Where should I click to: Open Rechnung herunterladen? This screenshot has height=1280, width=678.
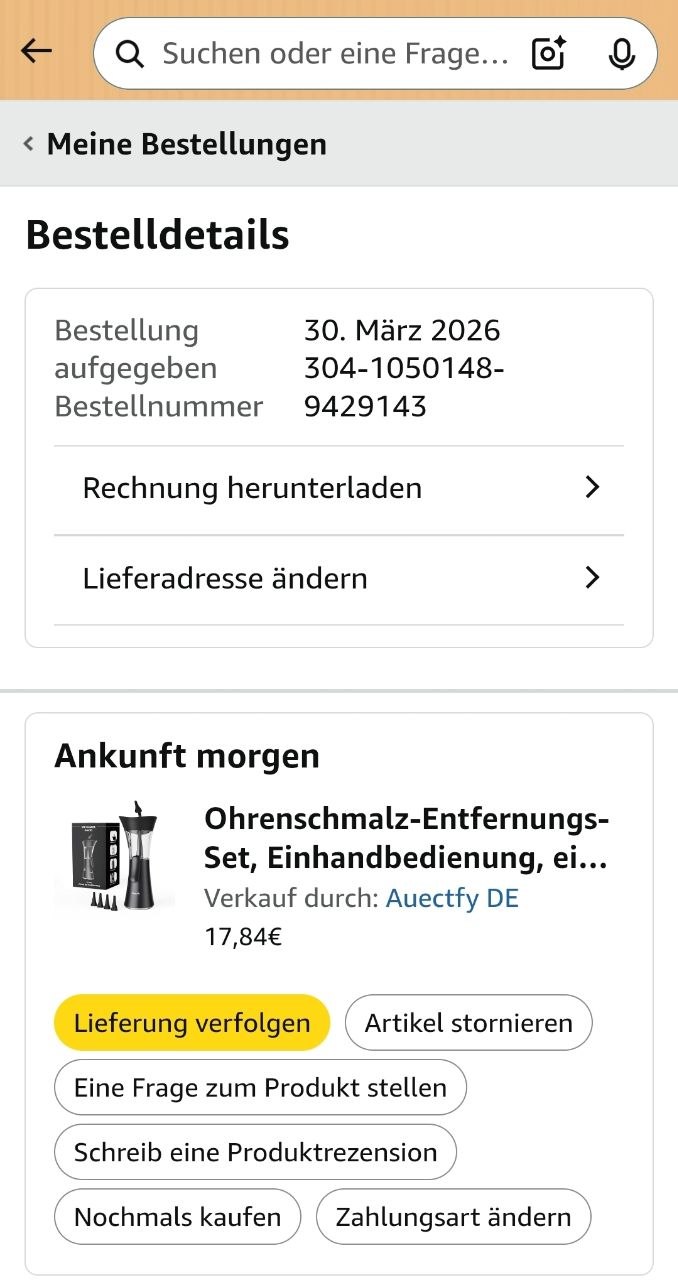coord(338,488)
